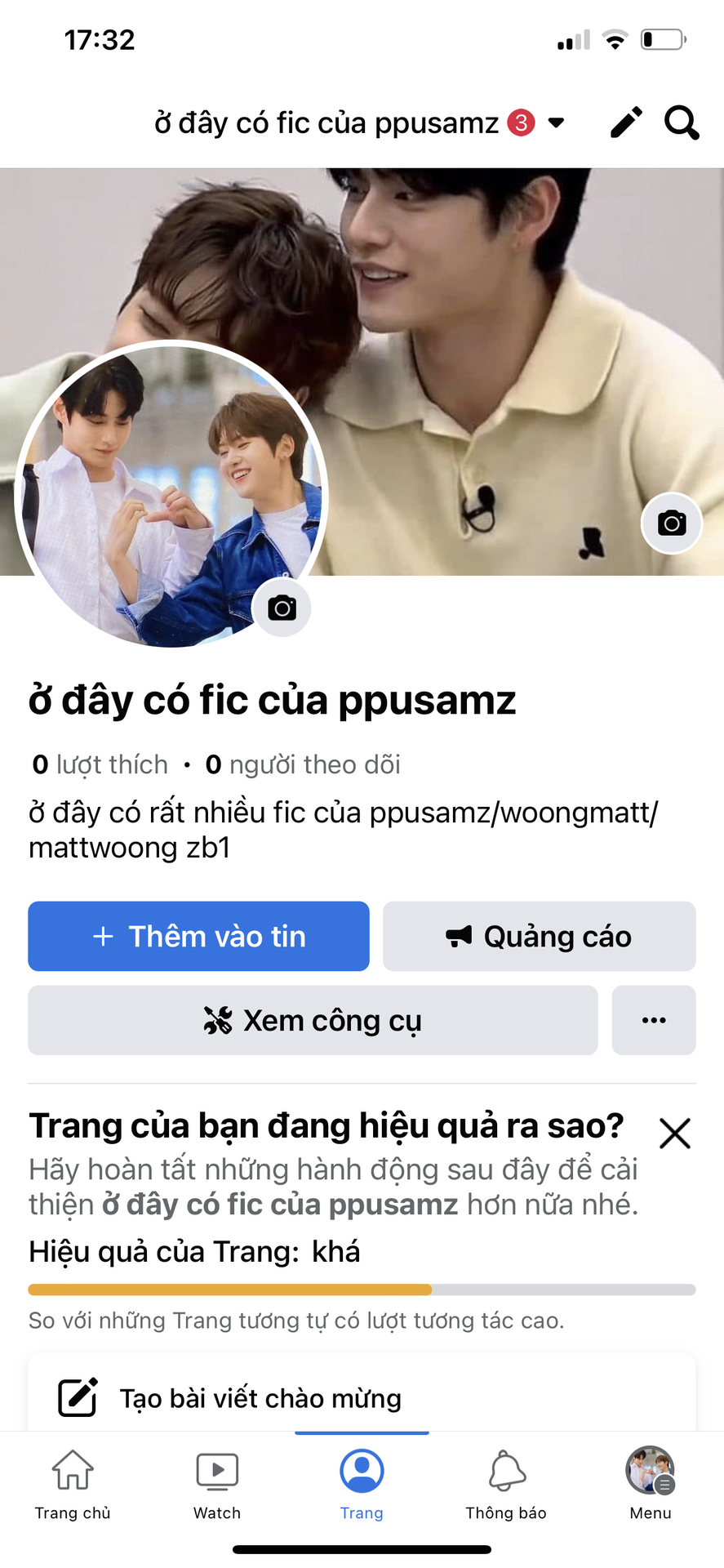Select Tạo bài viết chào mừng

click(261, 1398)
